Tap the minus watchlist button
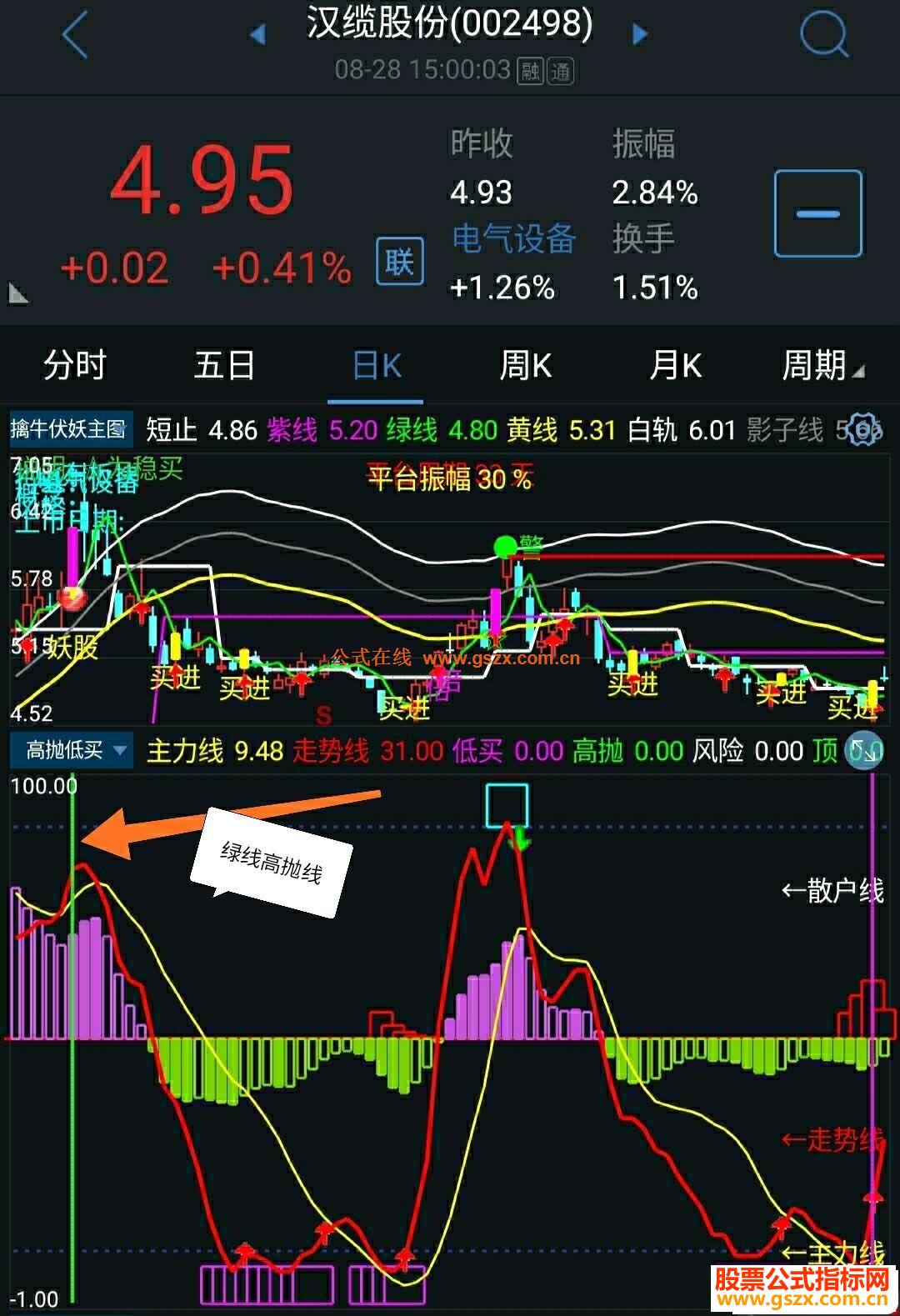Screen dimensions: 900x1316 [817, 213]
